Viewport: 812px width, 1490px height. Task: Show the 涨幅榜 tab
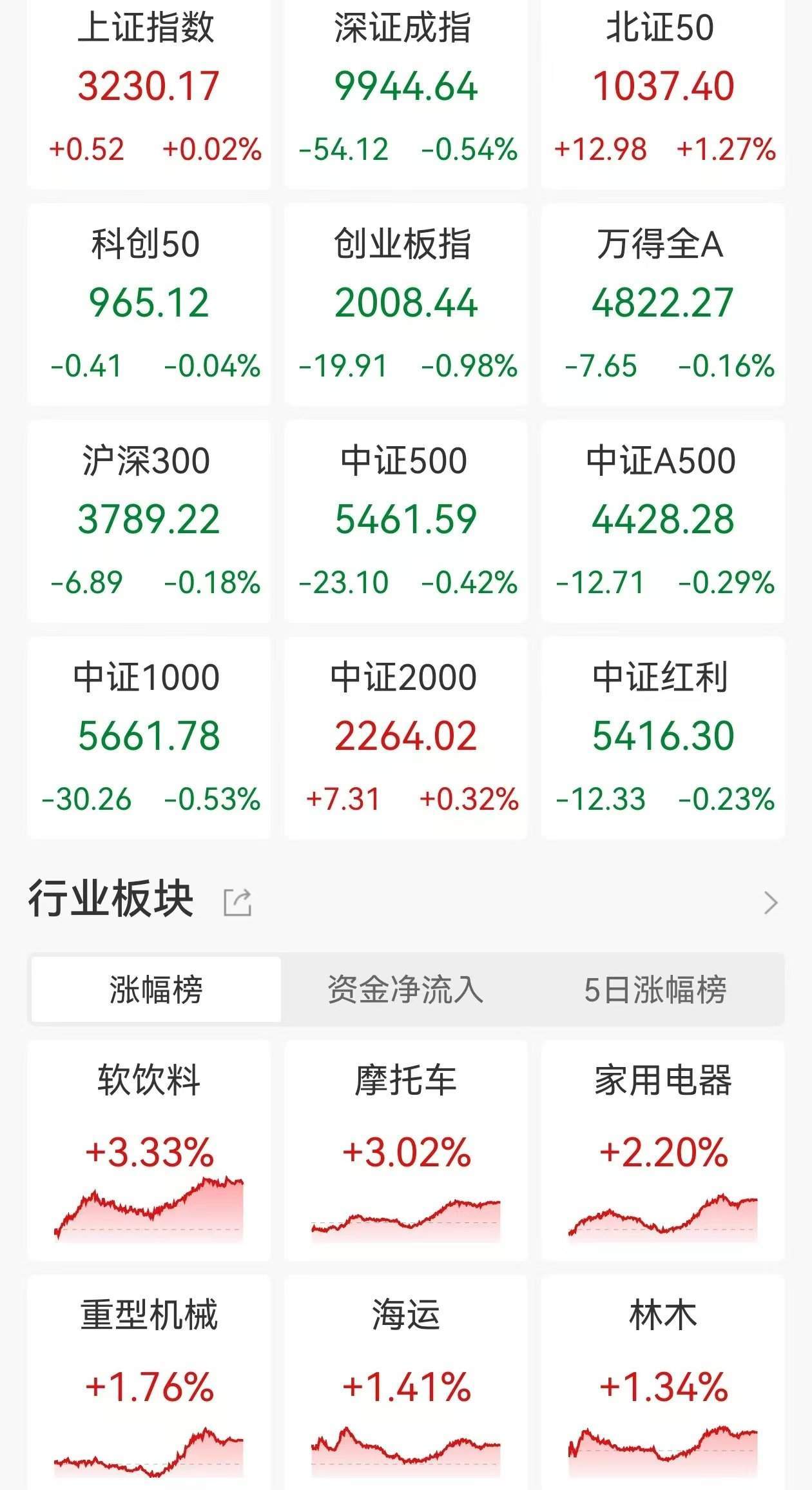pos(156,990)
